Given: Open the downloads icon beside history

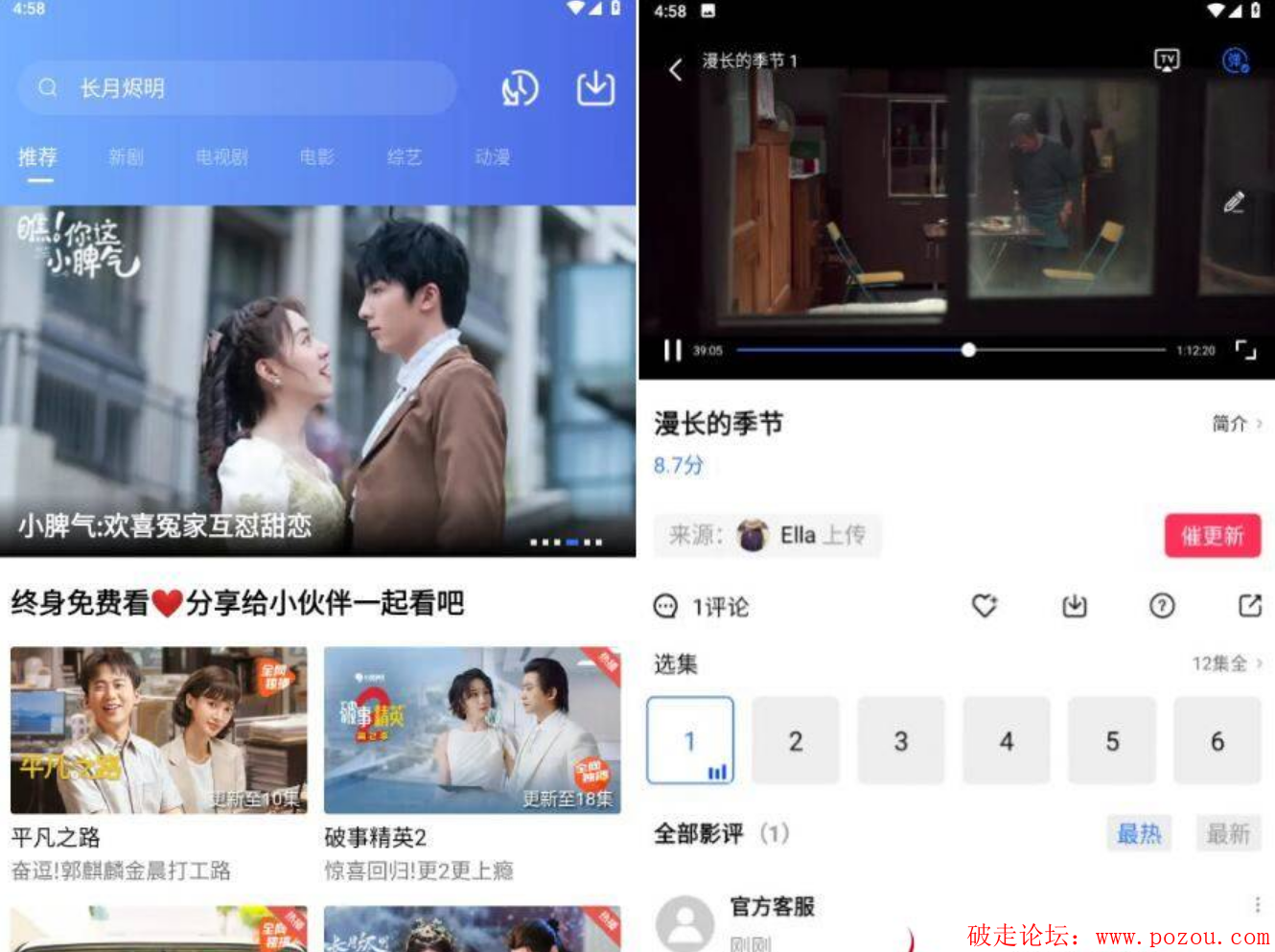Looking at the screenshot, I should click(x=595, y=88).
